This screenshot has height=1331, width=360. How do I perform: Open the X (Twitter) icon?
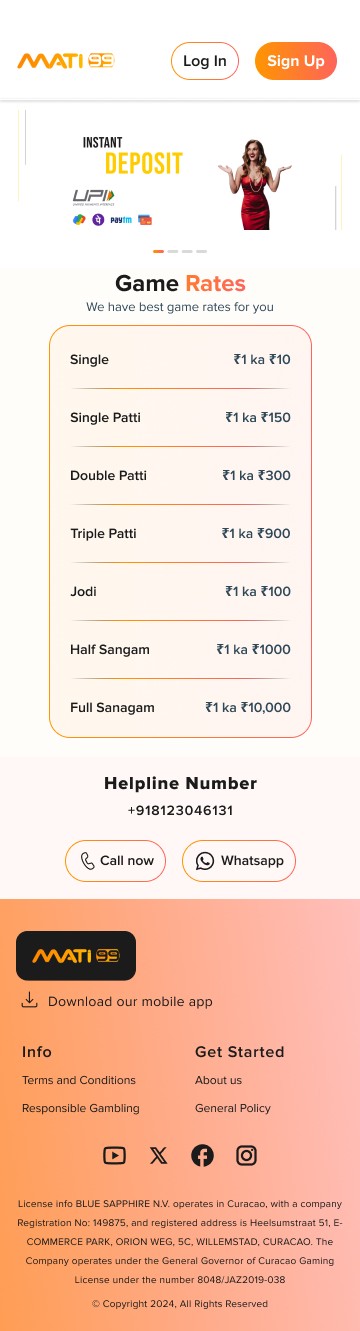click(158, 1156)
